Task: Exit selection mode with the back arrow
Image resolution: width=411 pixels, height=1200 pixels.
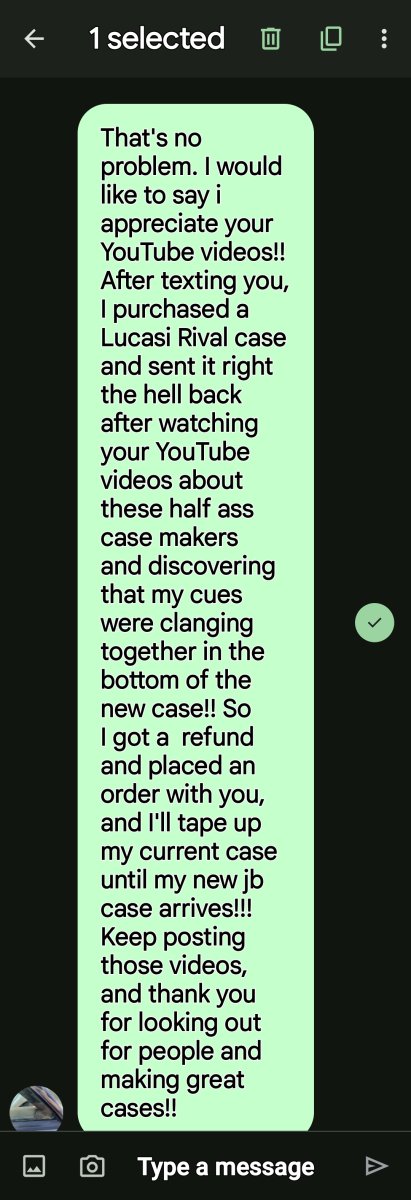Action: [x=34, y=39]
